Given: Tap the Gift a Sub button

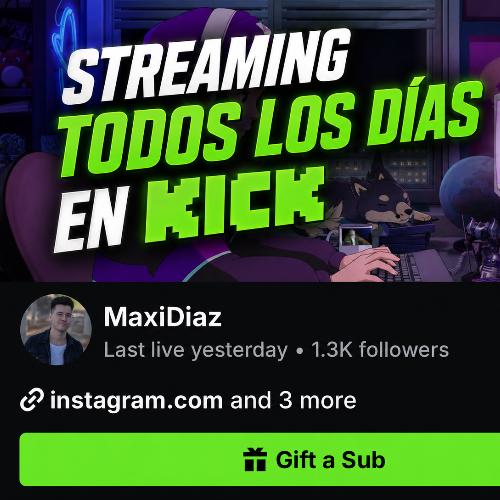Looking at the screenshot, I should click(260, 460).
